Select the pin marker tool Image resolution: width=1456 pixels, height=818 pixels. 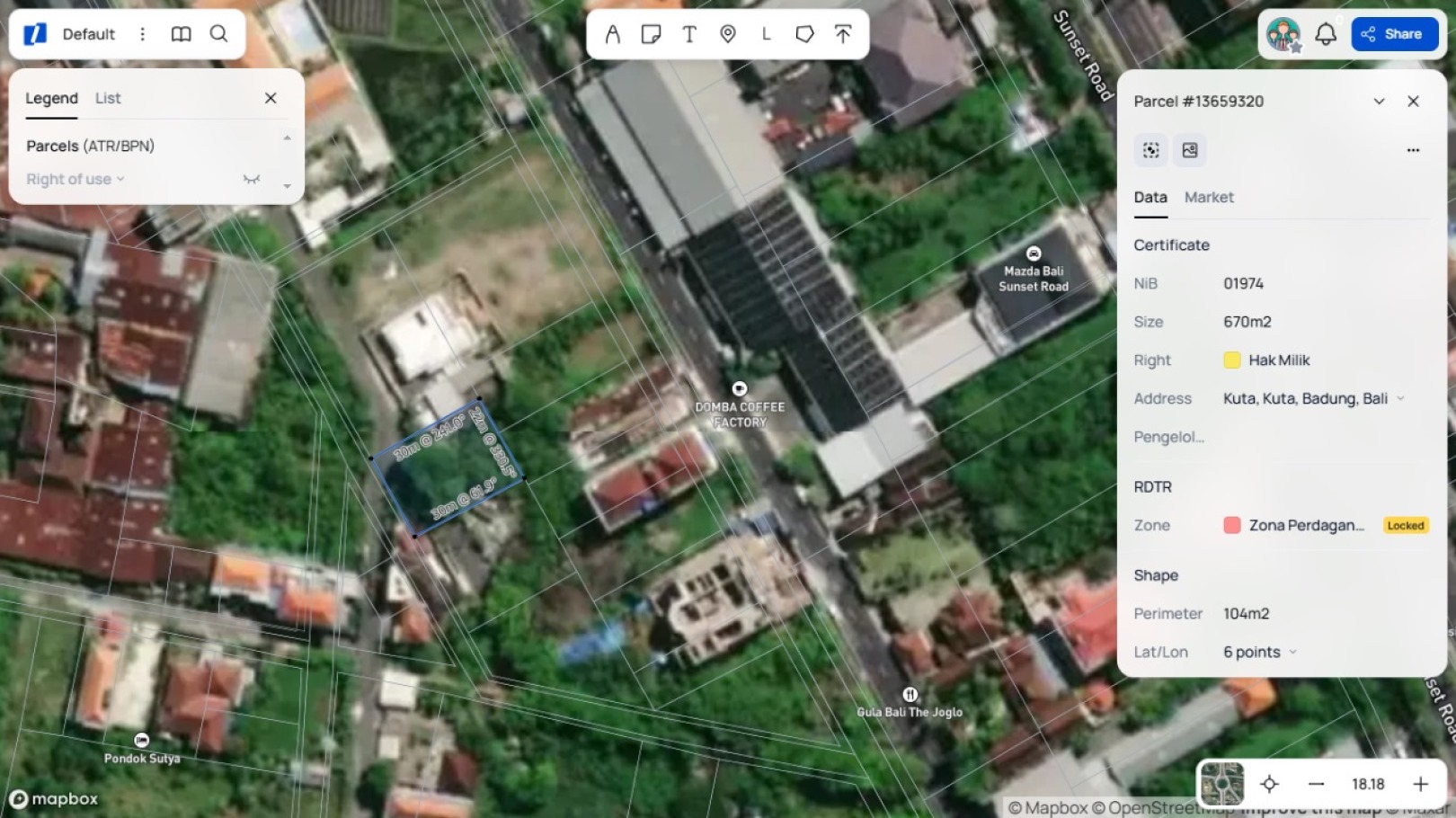(728, 34)
